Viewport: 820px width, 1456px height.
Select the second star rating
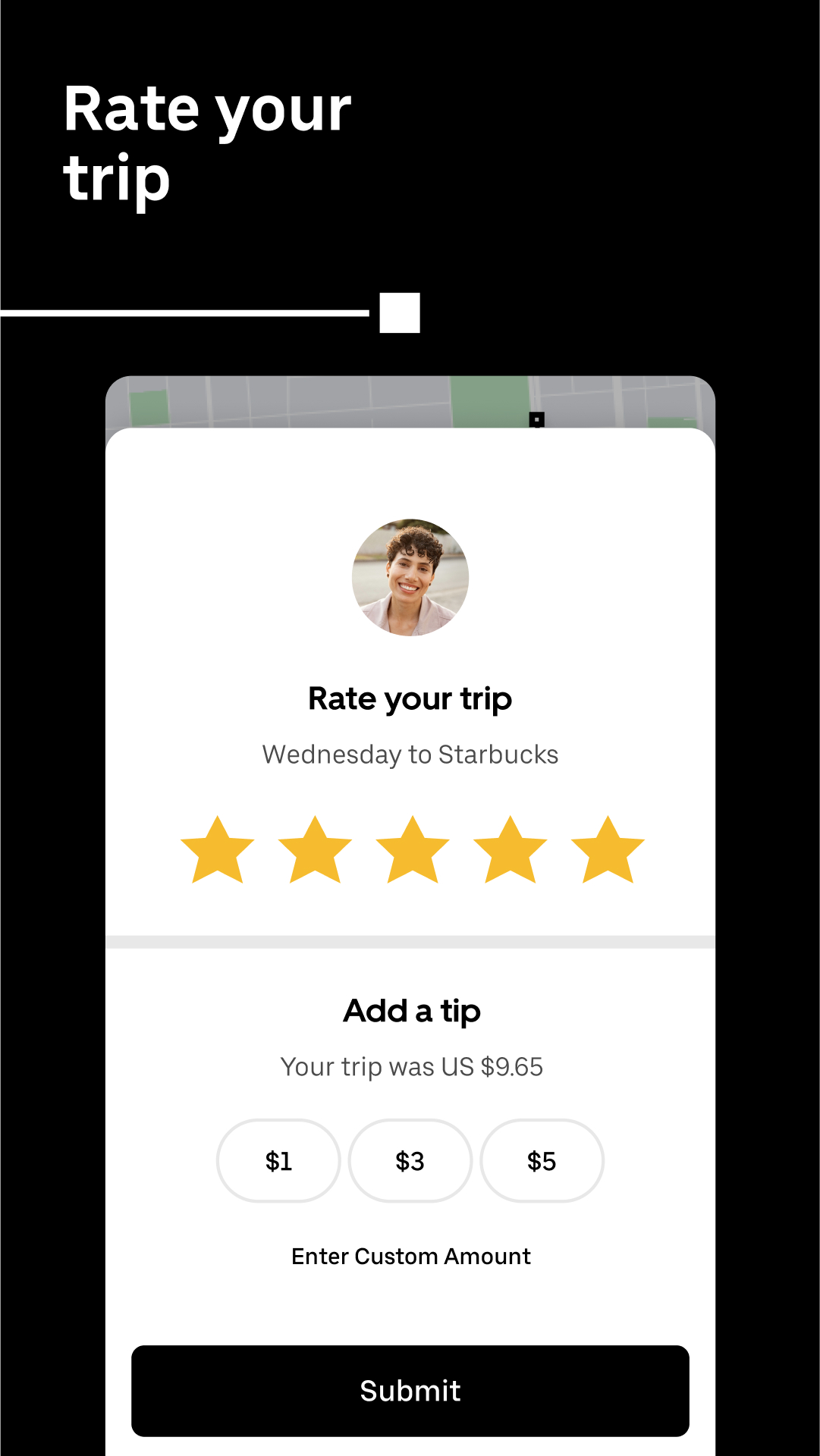coord(315,851)
